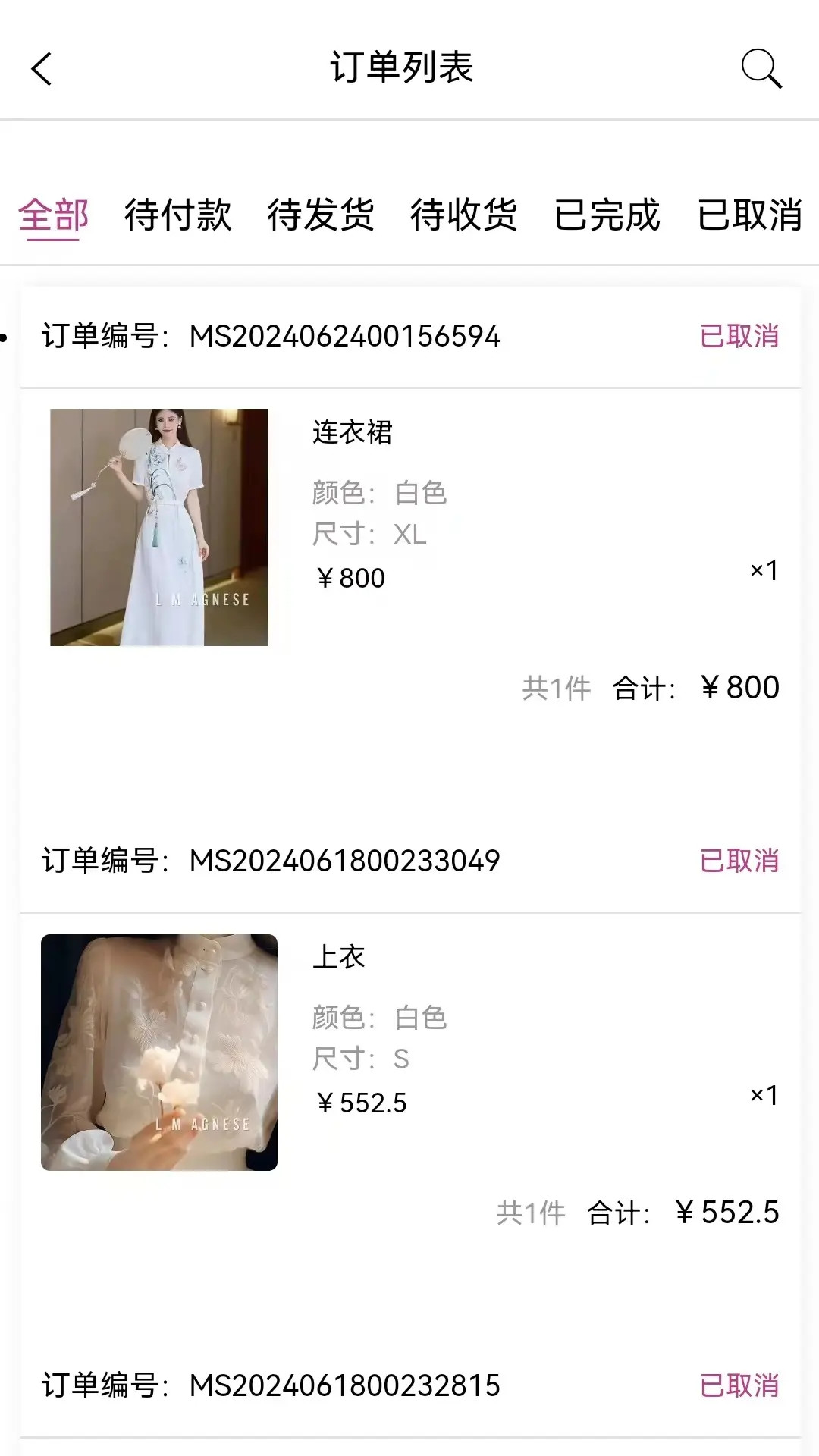
Task: Select the 上衣 product name
Action: tap(337, 958)
